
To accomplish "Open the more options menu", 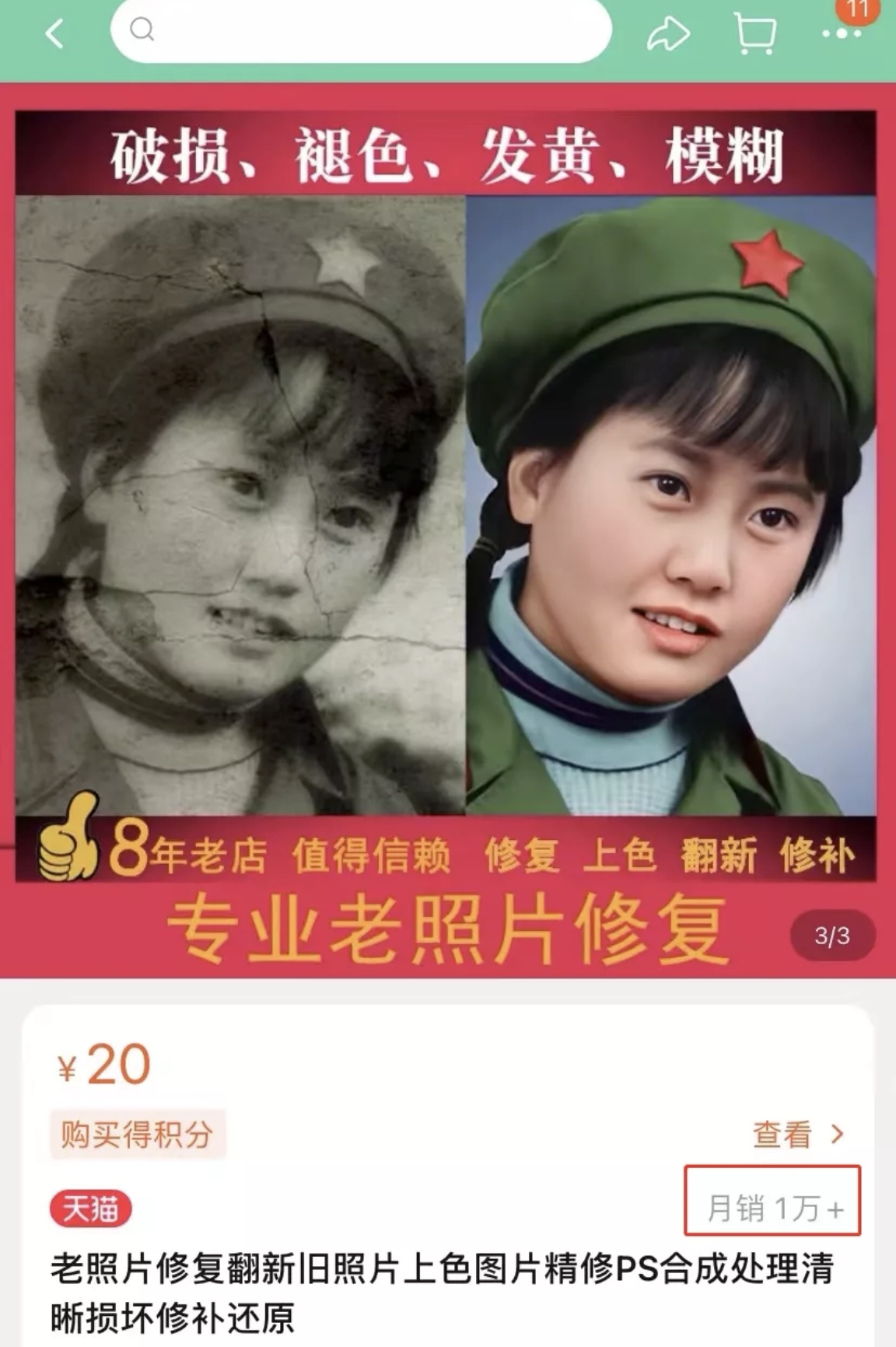I will [x=842, y=34].
